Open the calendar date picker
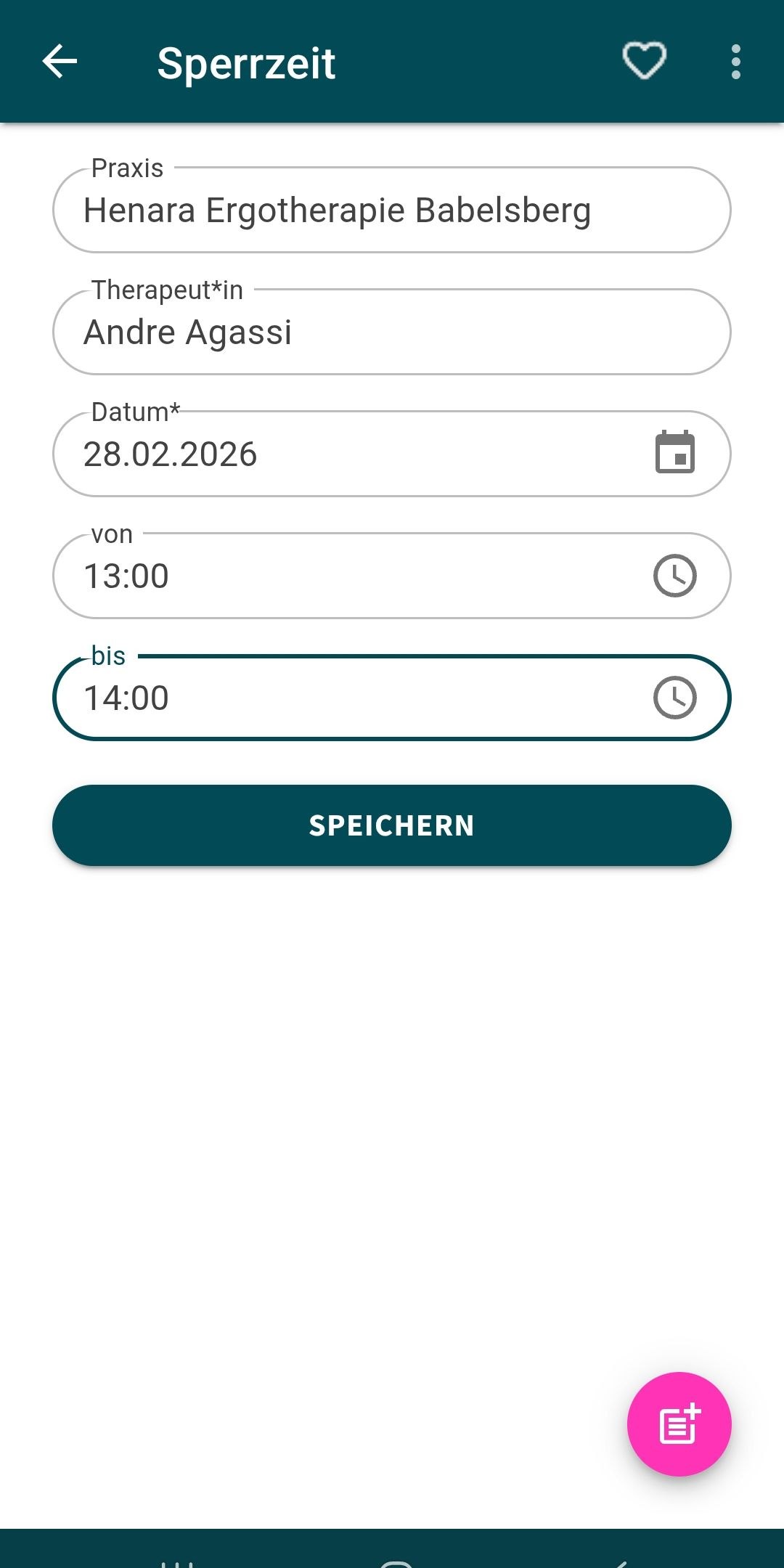This screenshot has width=784, height=1568. tap(675, 453)
